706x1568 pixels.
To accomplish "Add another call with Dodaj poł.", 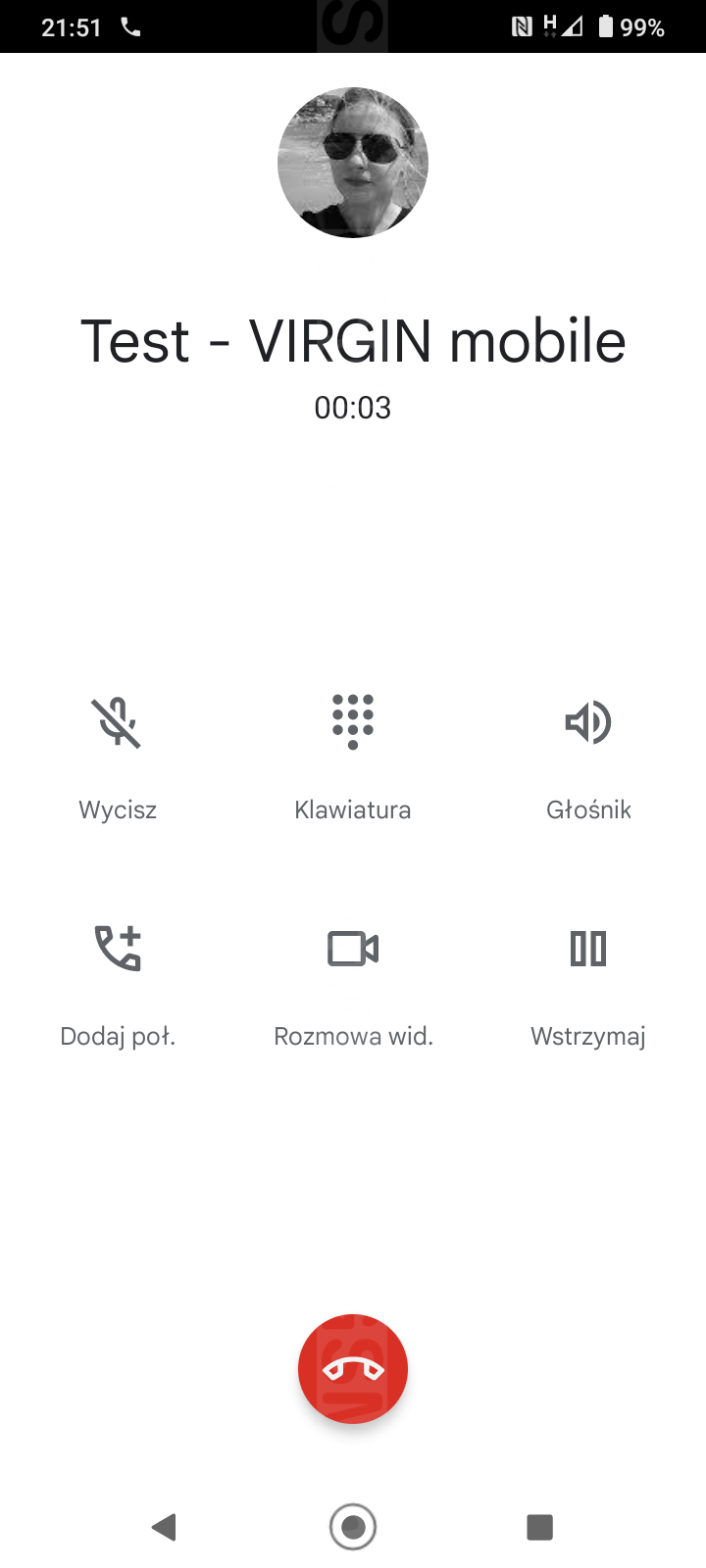I will tap(118, 949).
